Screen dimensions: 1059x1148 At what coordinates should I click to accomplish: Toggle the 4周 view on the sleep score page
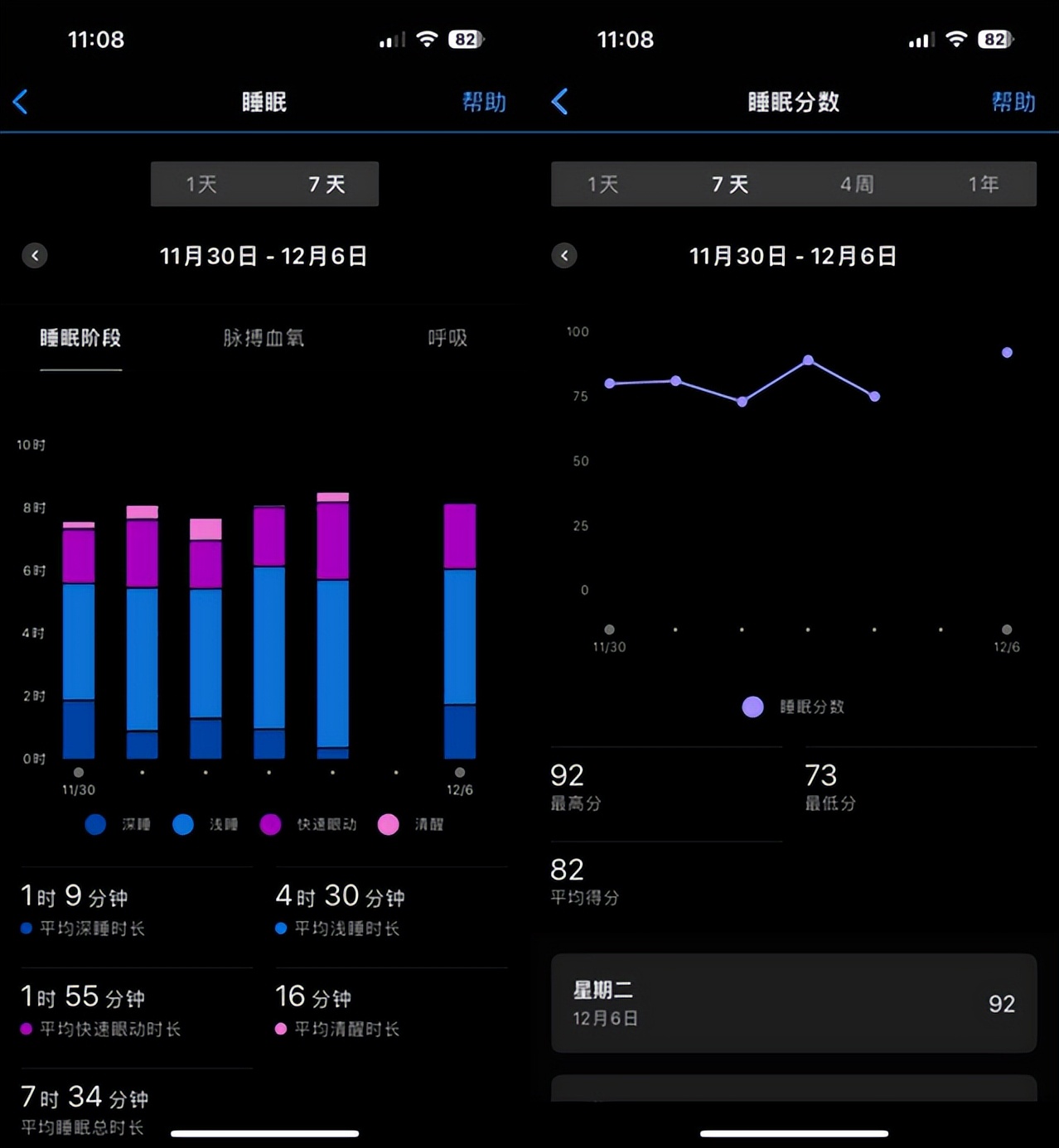(x=856, y=184)
